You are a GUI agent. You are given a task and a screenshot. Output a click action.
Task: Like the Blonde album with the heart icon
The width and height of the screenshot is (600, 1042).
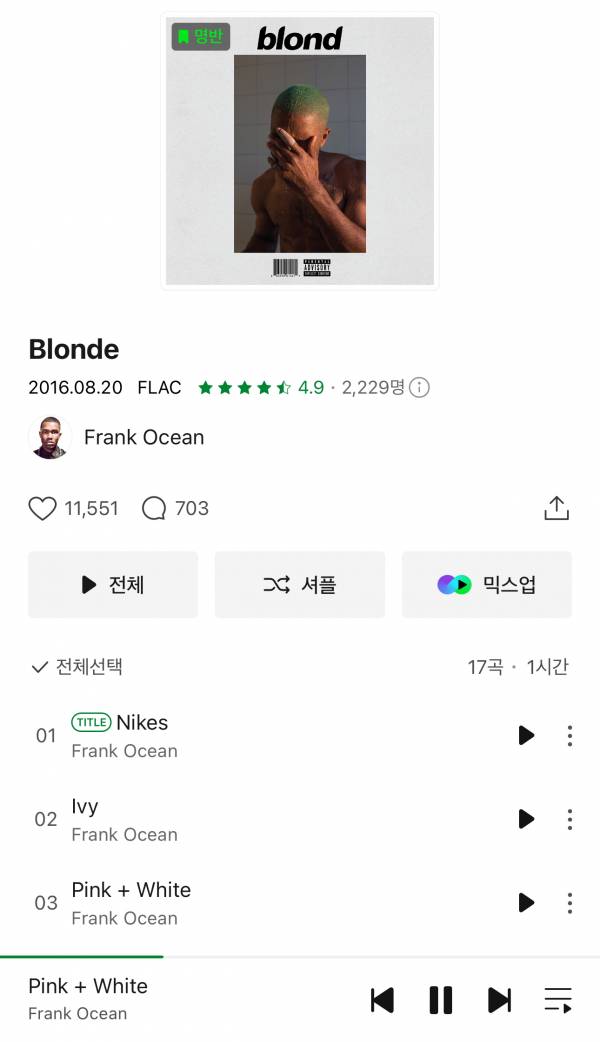(43, 509)
